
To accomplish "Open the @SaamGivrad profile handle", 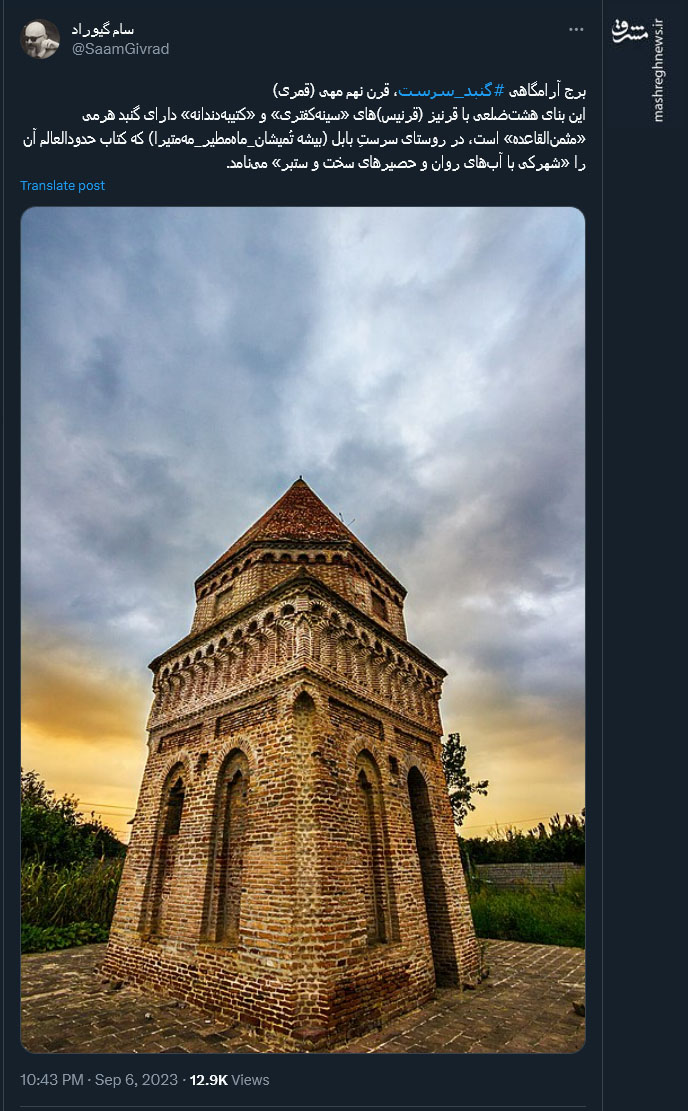I will point(118,48).
